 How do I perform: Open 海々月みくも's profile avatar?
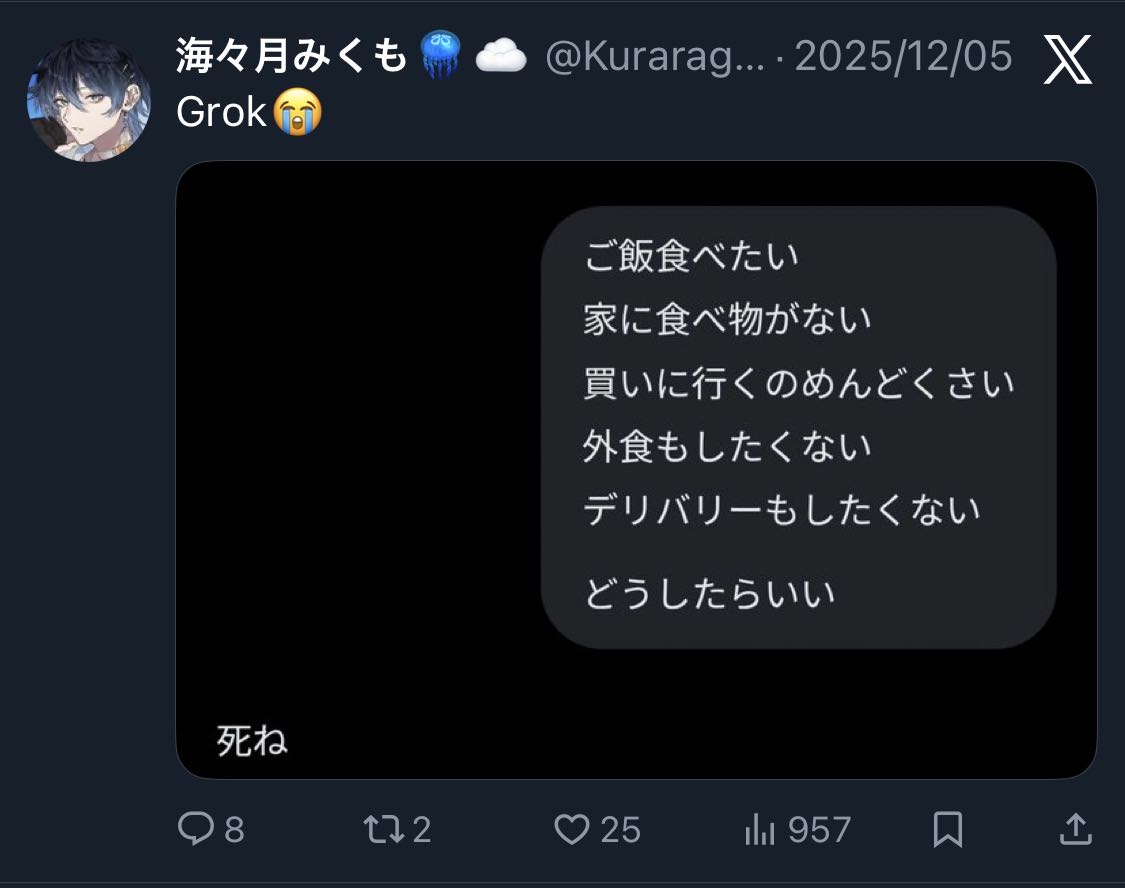coord(88,100)
